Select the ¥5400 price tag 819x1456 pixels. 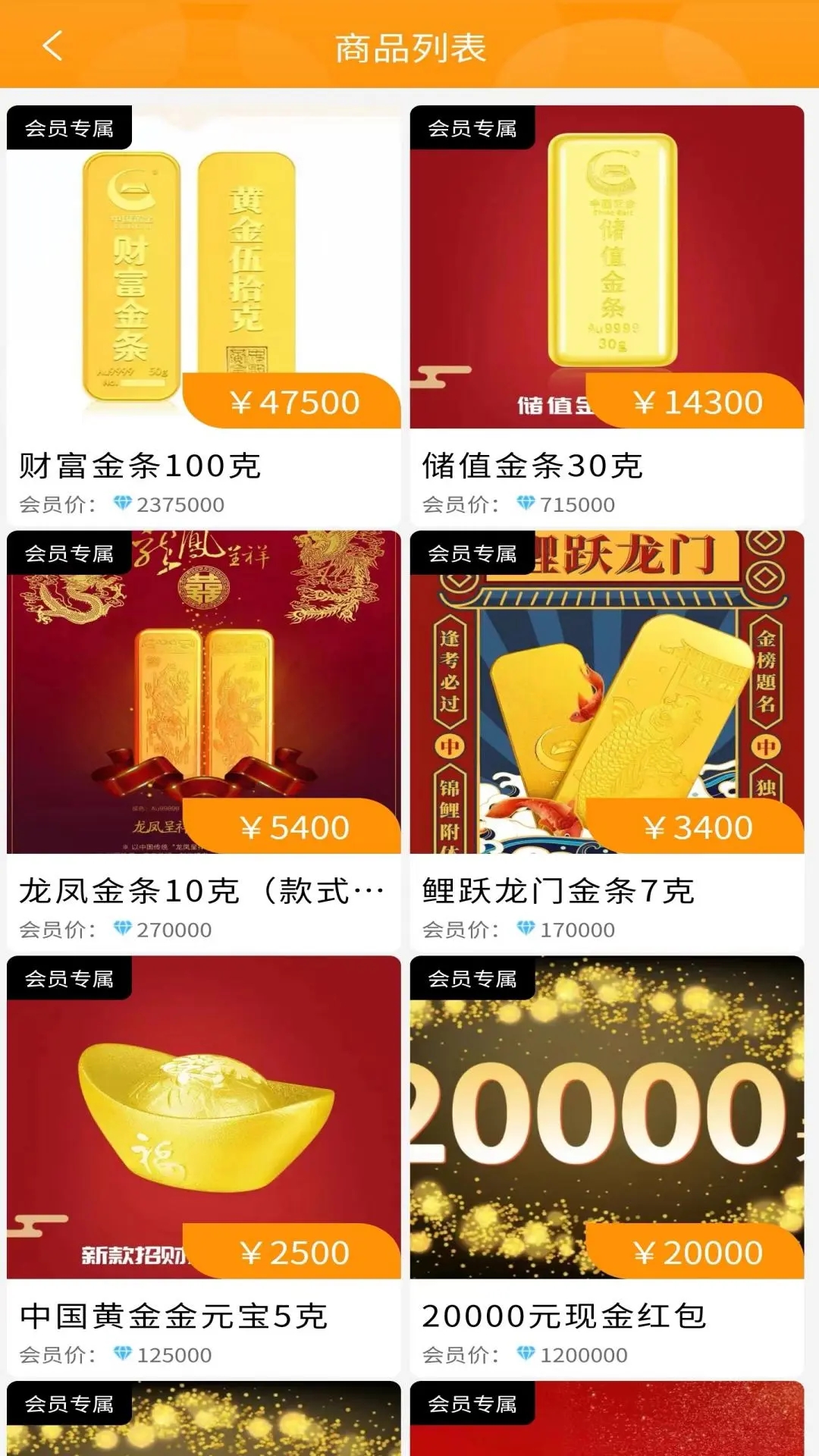pyautogui.click(x=294, y=828)
